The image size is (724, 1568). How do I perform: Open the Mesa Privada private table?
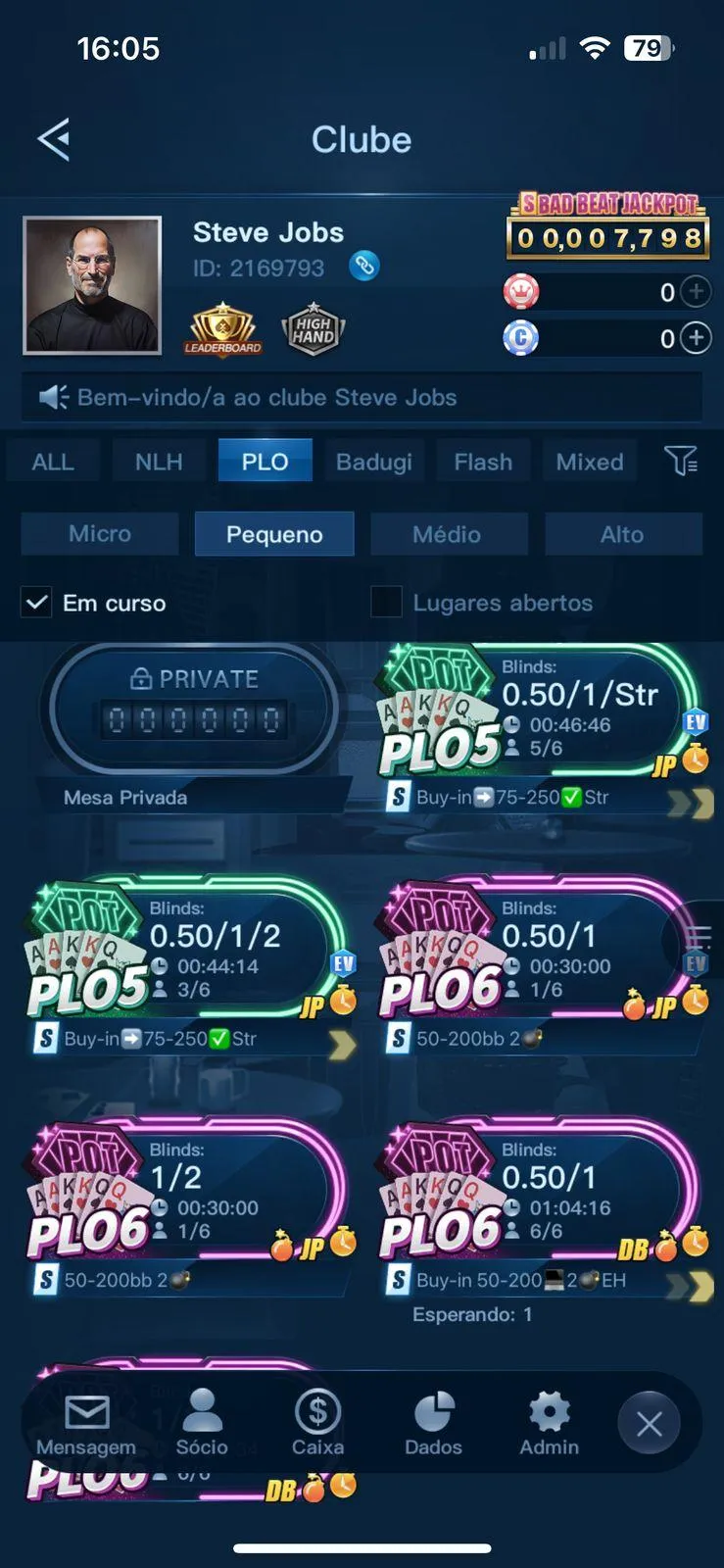click(193, 727)
